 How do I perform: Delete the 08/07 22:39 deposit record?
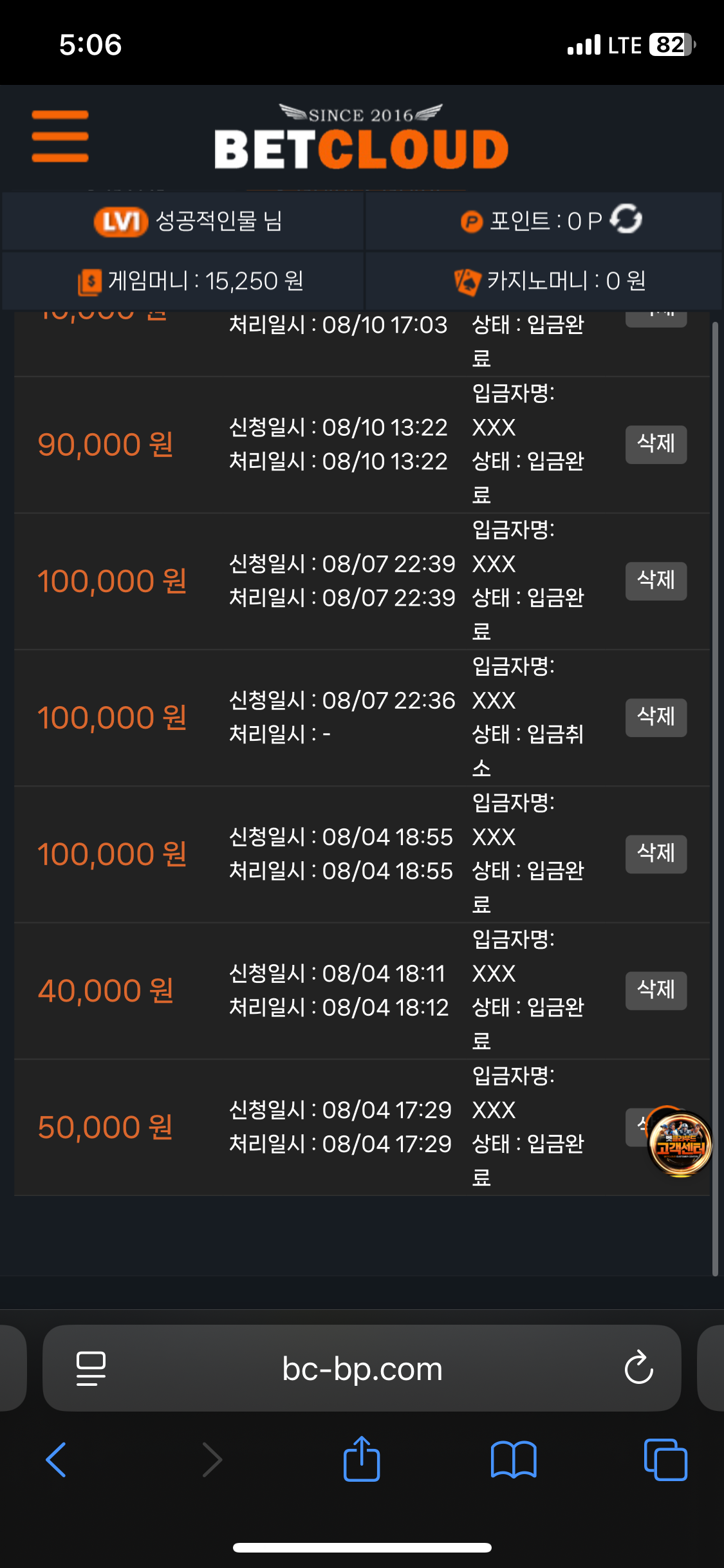click(655, 581)
